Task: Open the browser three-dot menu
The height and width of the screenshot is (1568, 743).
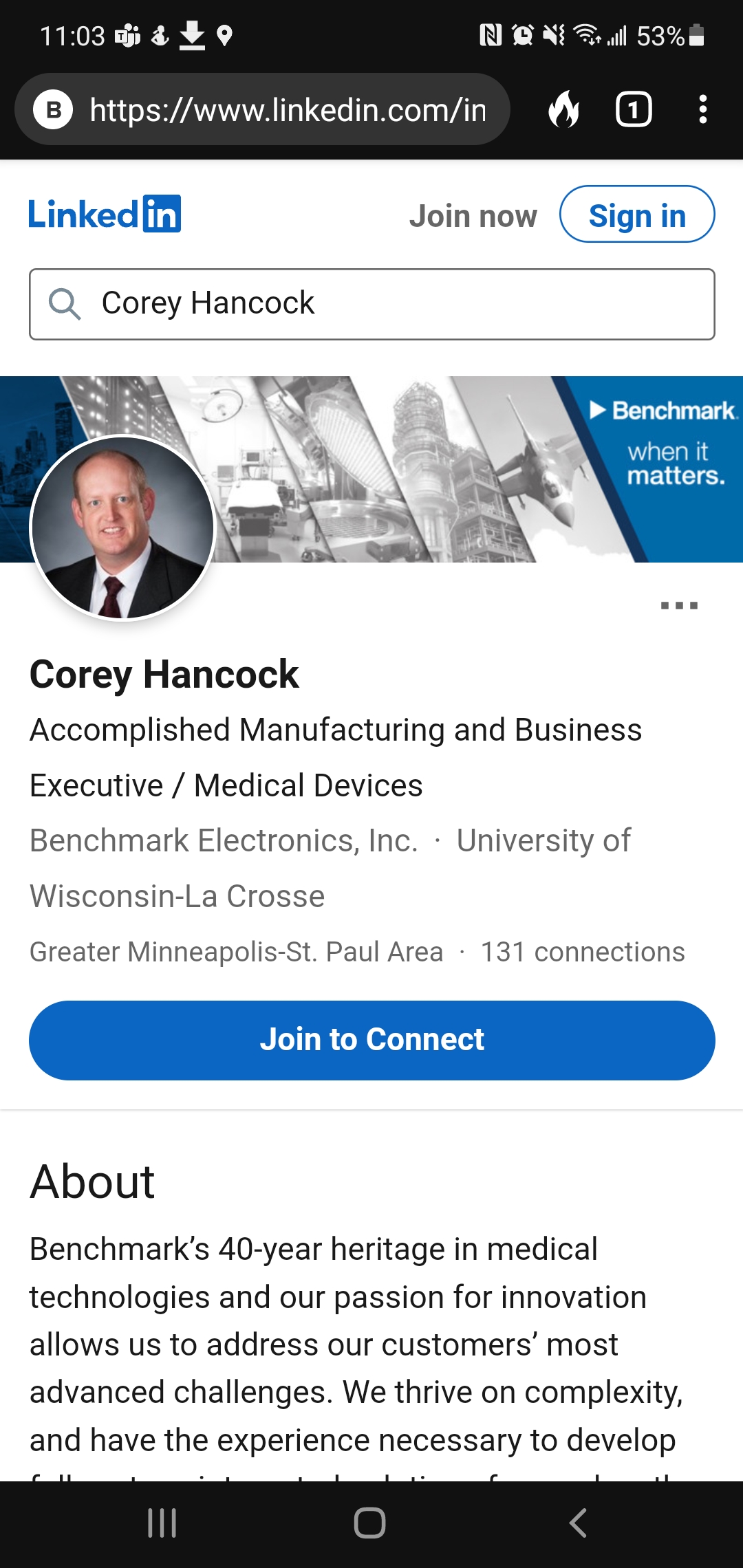Action: click(x=702, y=109)
